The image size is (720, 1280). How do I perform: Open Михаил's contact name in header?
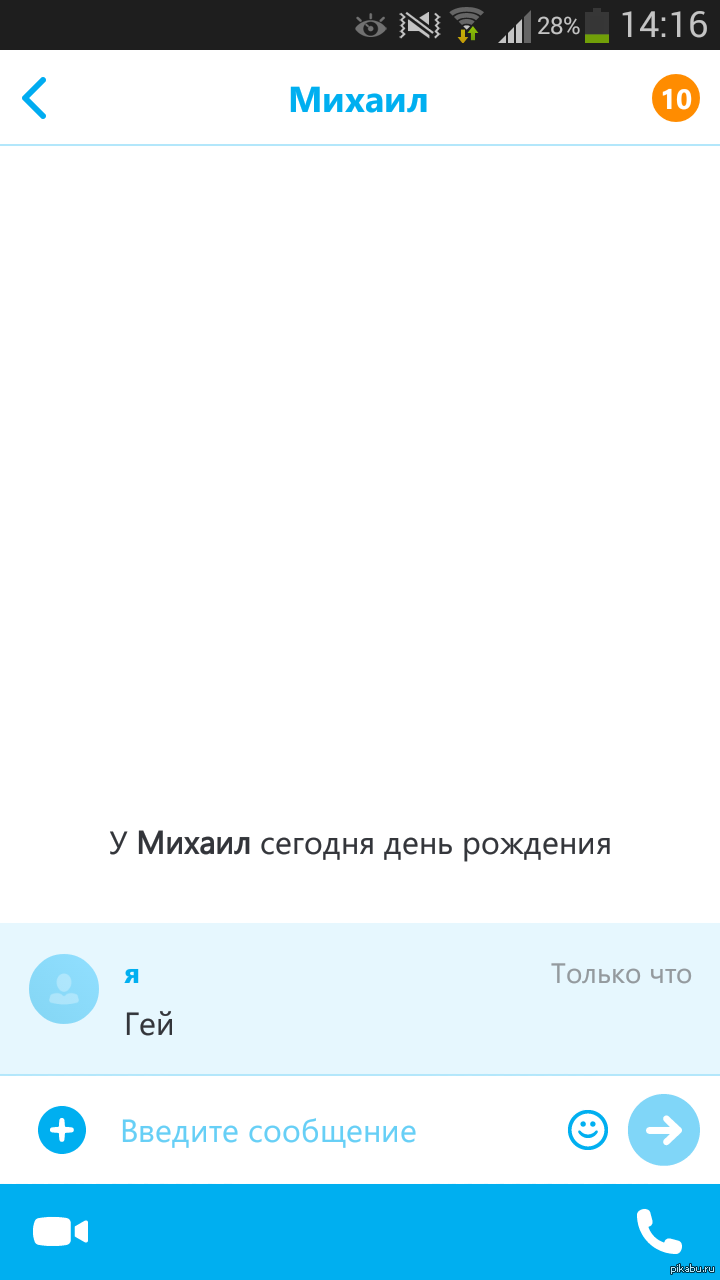pyautogui.click(x=358, y=100)
